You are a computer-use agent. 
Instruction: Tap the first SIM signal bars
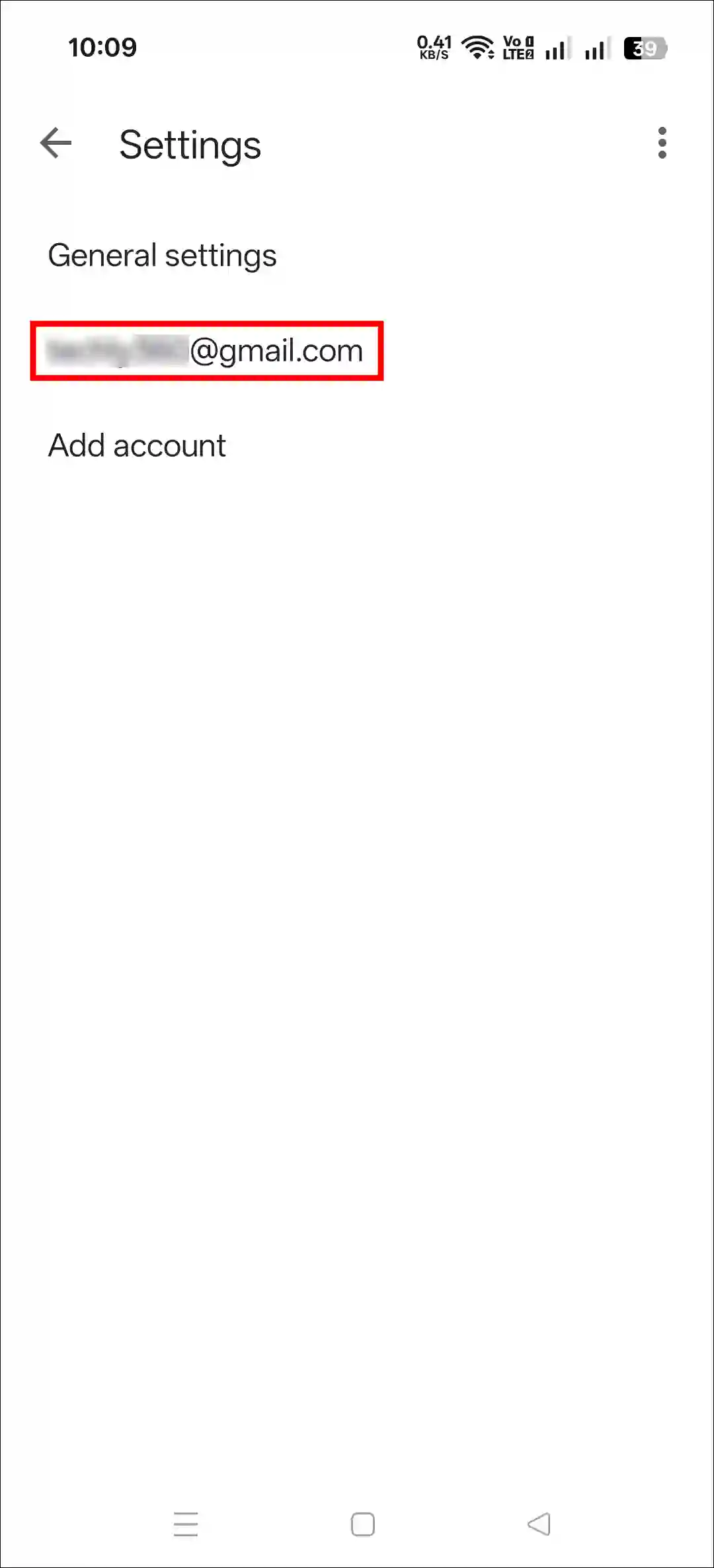[x=555, y=48]
